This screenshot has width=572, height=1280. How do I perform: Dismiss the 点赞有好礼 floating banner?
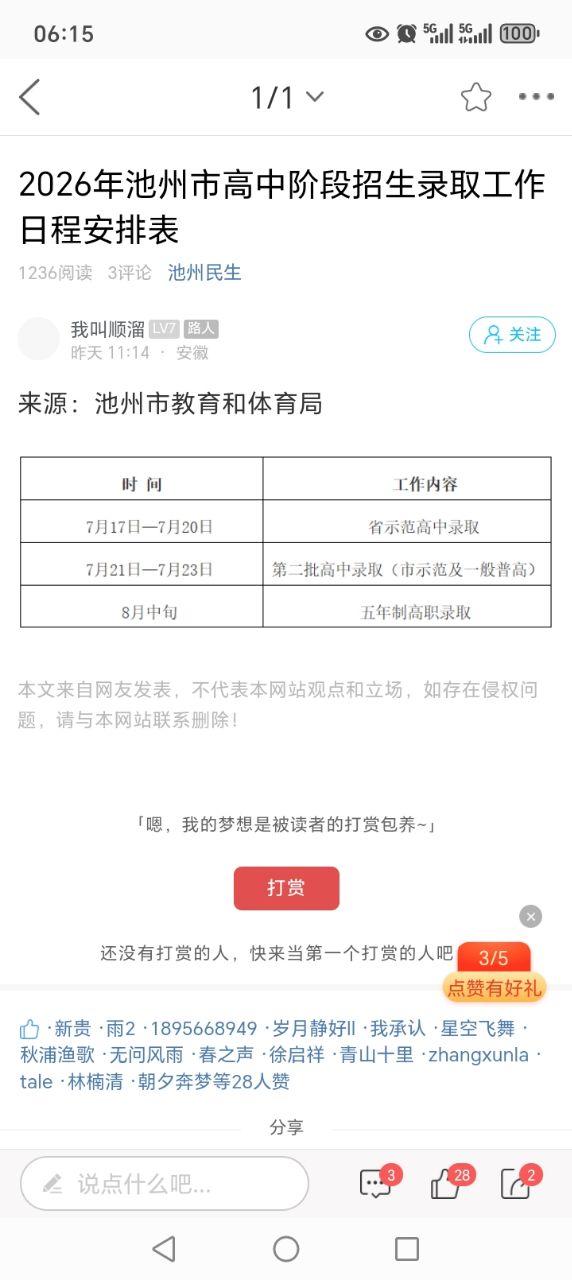pyautogui.click(x=531, y=916)
